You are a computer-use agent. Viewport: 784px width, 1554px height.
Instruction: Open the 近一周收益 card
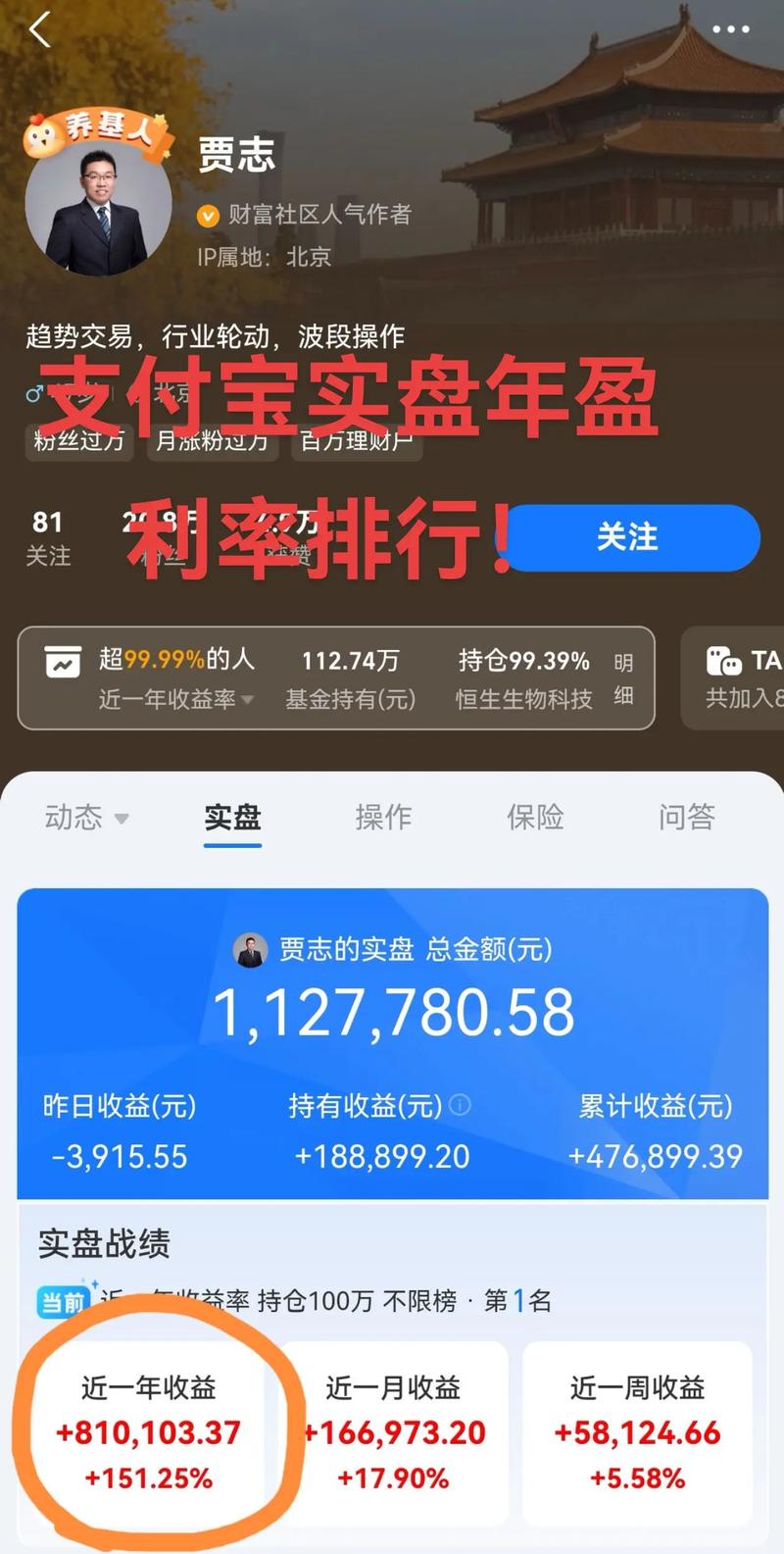(637, 1431)
